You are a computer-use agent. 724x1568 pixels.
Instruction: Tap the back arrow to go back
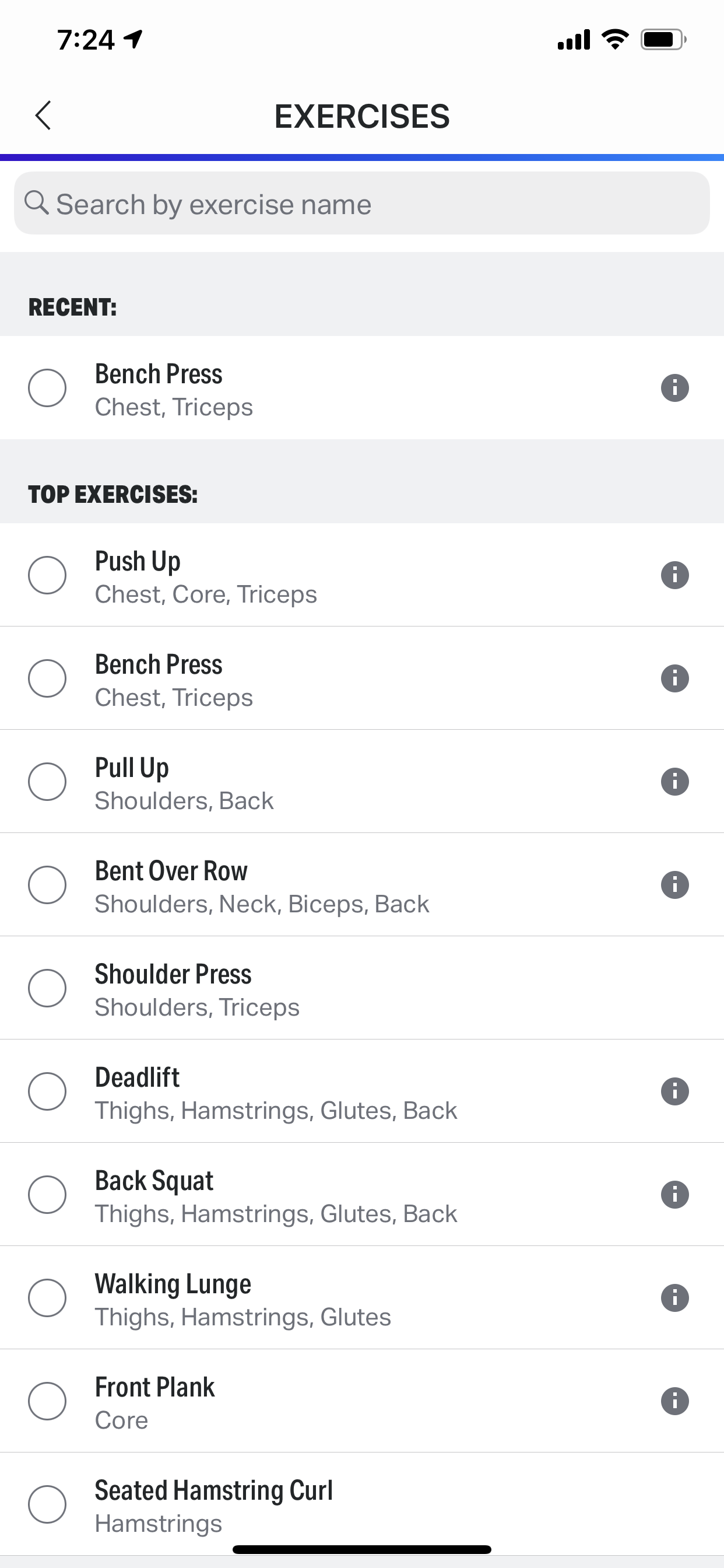coord(43,115)
